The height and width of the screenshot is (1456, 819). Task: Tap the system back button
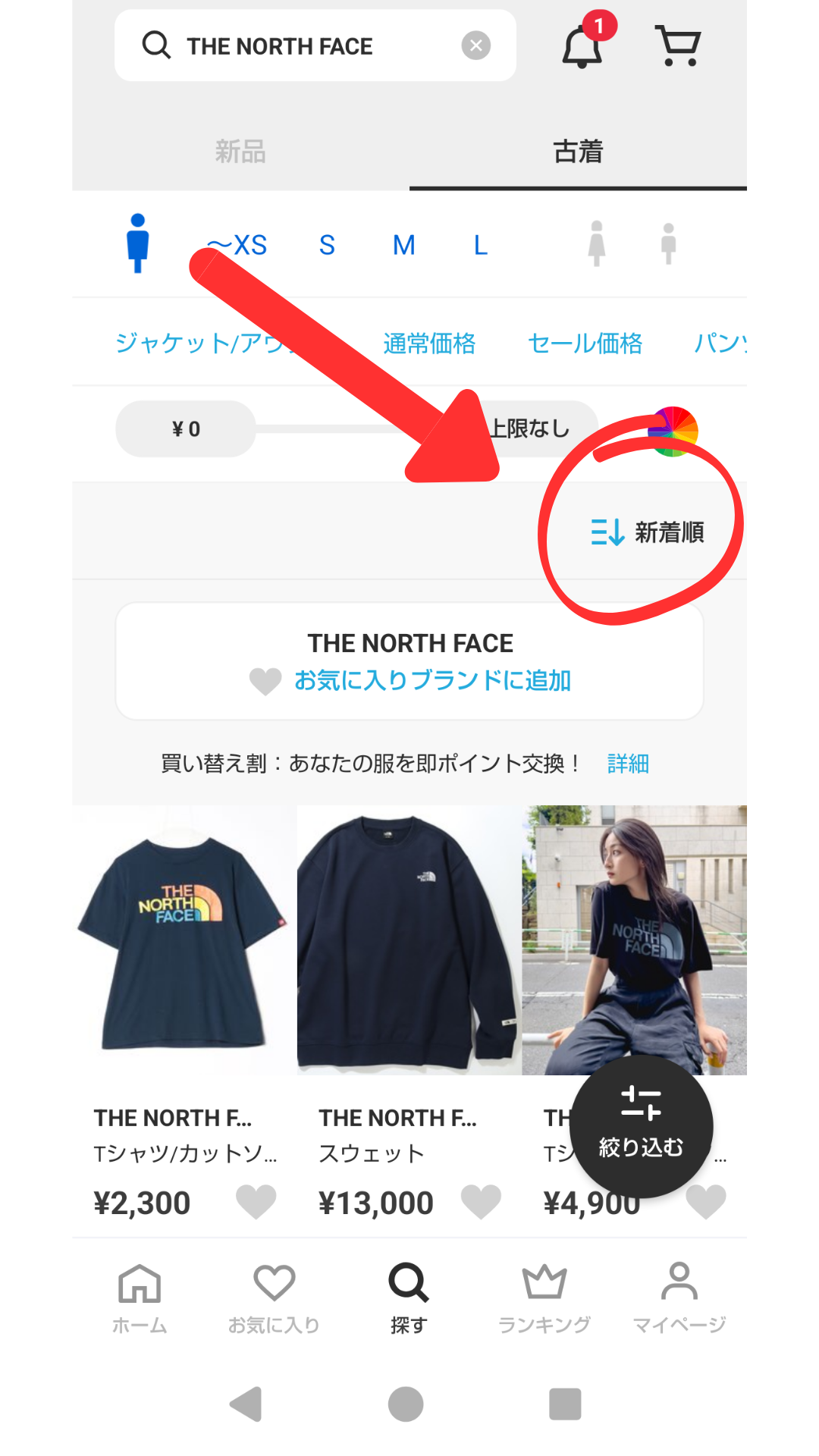click(246, 1404)
